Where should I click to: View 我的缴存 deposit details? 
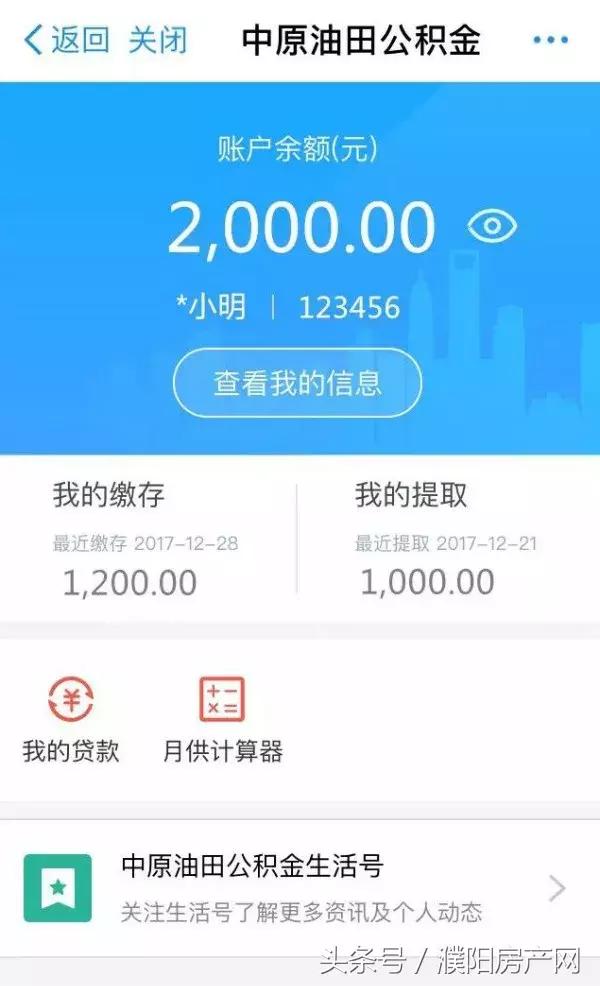pos(148,538)
